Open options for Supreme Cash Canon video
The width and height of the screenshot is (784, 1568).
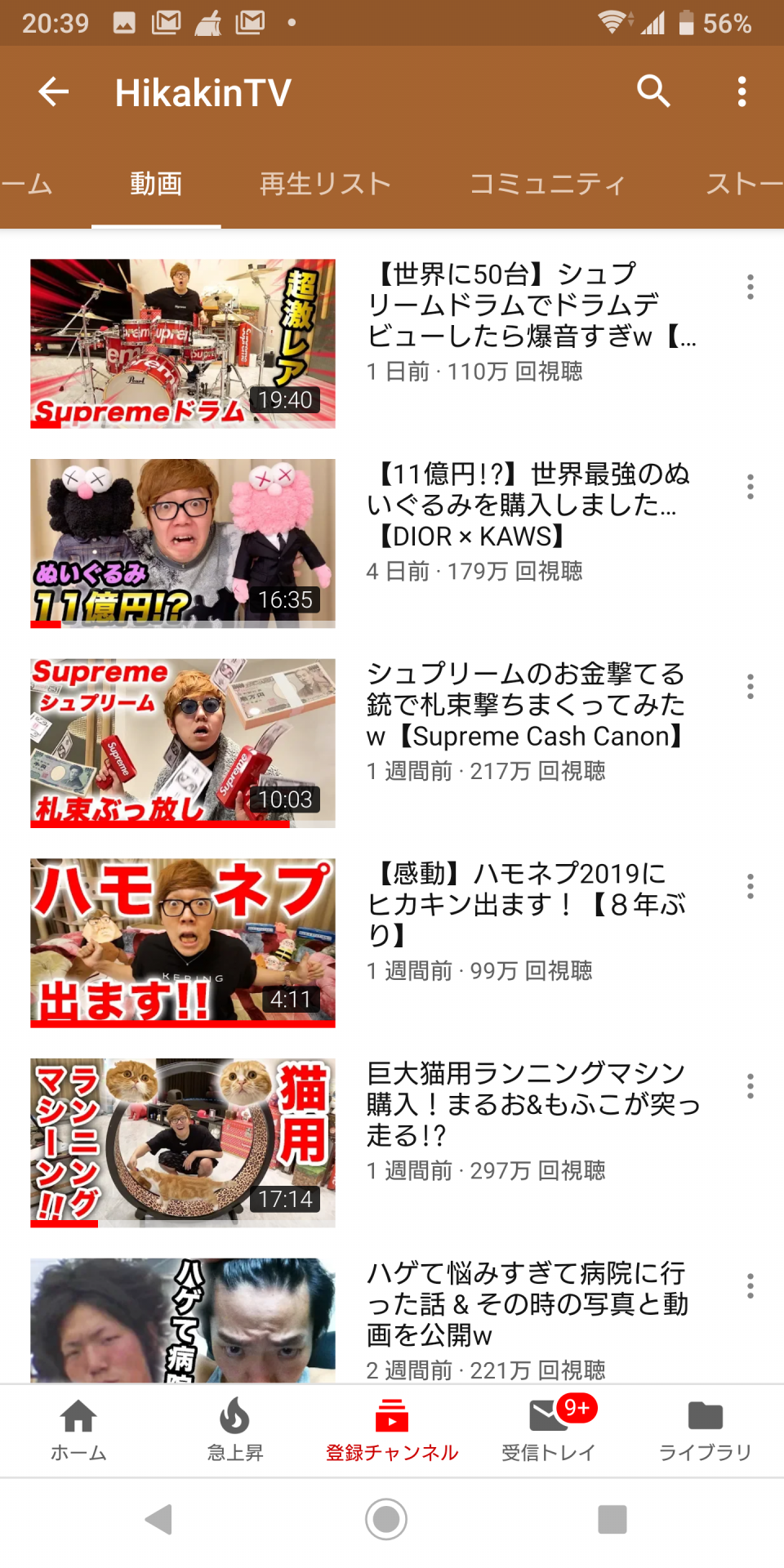[x=750, y=687]
